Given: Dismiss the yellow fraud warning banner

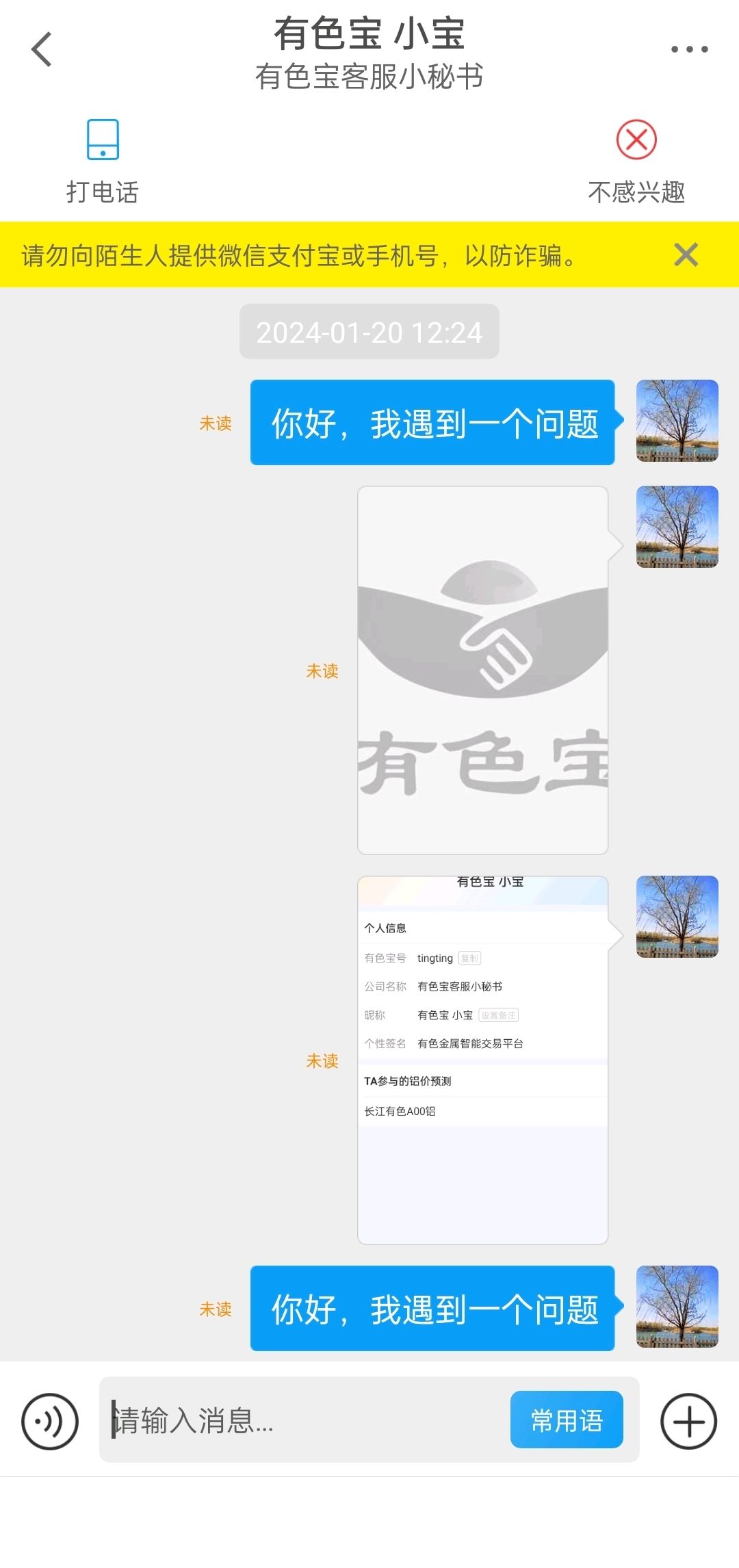Looking at the screenshot, I should pos(686,254).
